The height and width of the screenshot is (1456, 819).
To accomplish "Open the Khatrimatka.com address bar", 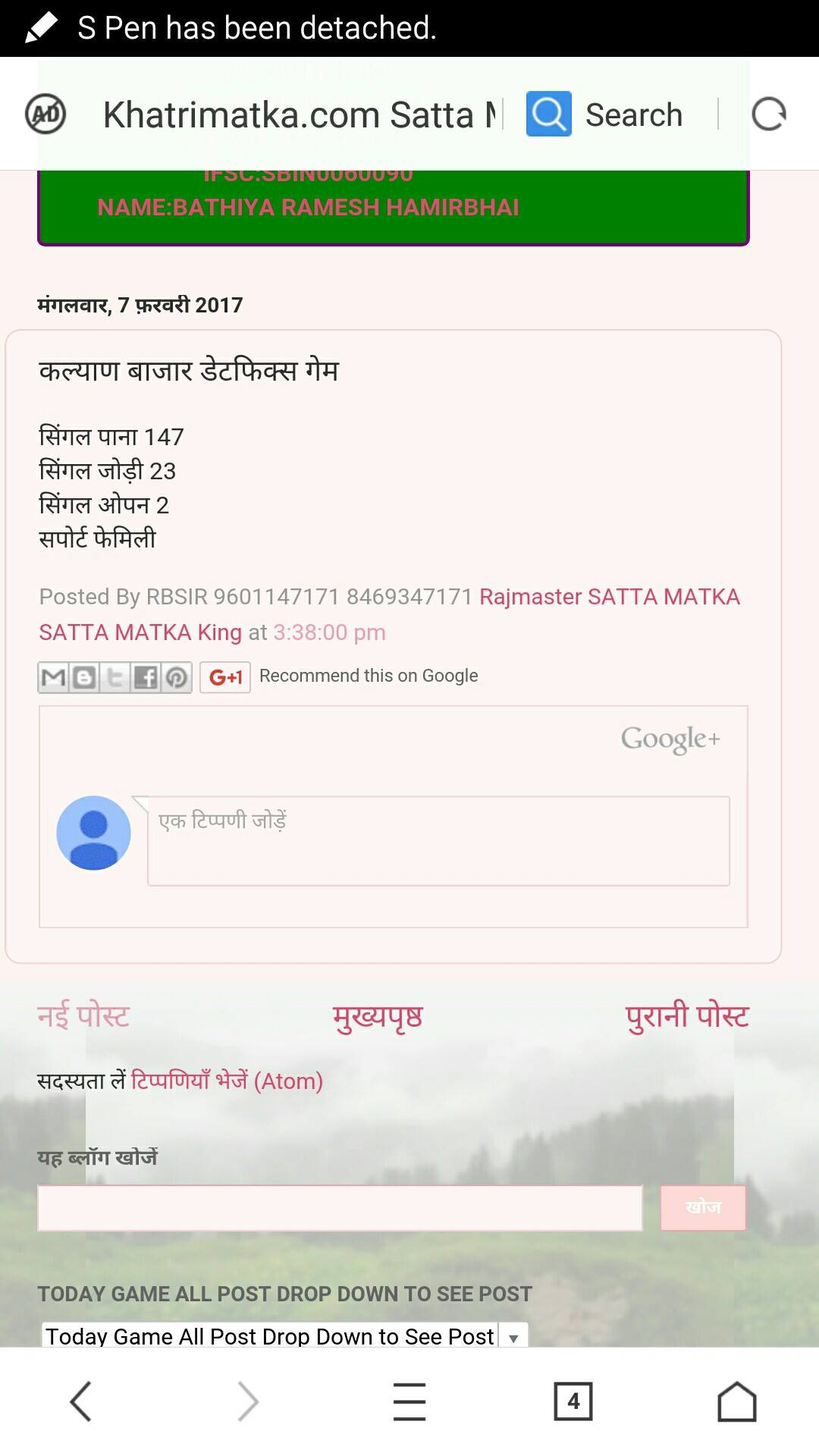I will click(302, 115).
